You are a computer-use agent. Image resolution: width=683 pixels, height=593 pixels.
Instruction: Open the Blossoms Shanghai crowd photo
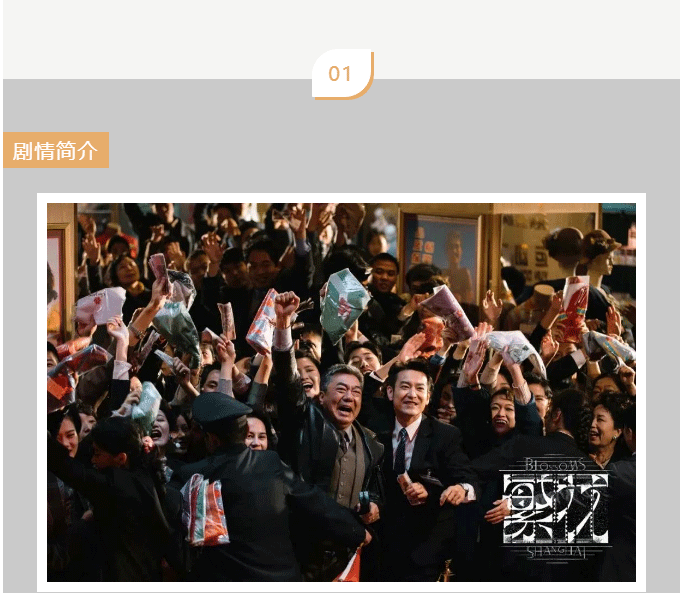pyautogui.click(x=341, y=392)
